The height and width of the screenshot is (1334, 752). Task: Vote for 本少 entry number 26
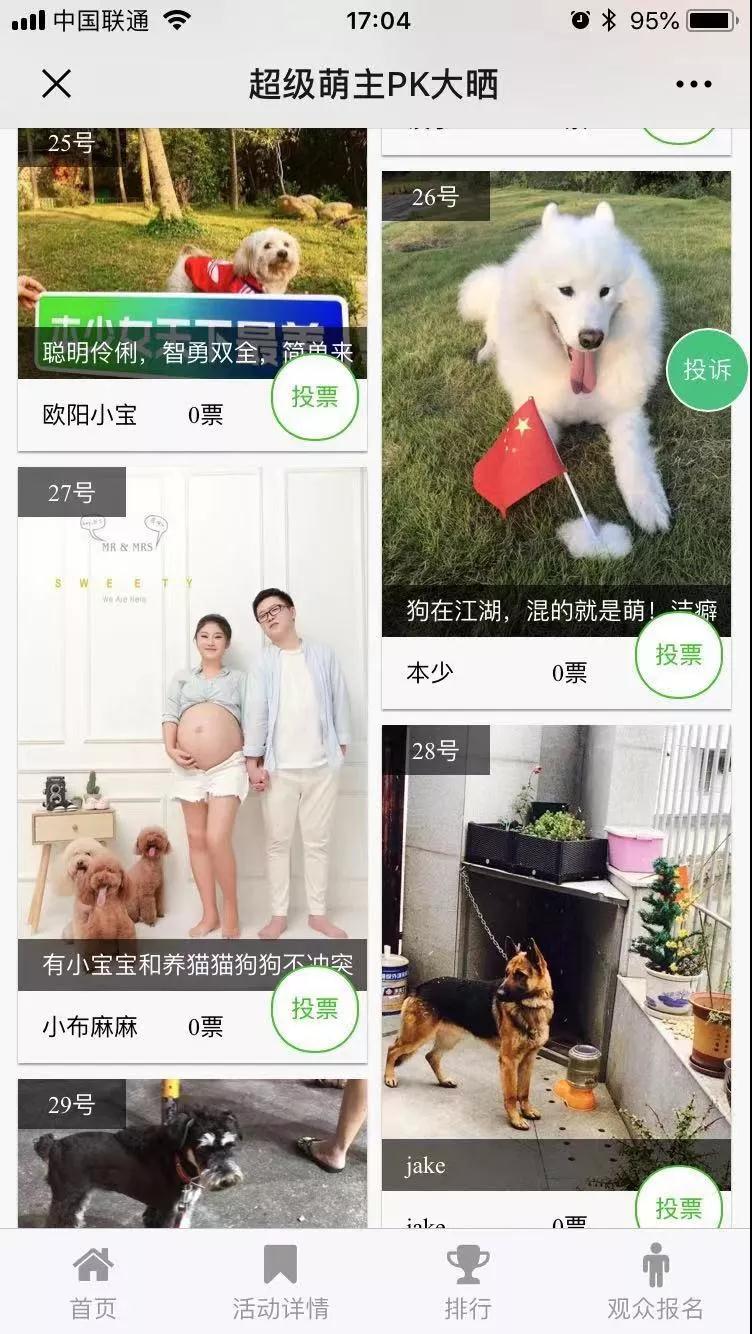(x=679, y=655)
